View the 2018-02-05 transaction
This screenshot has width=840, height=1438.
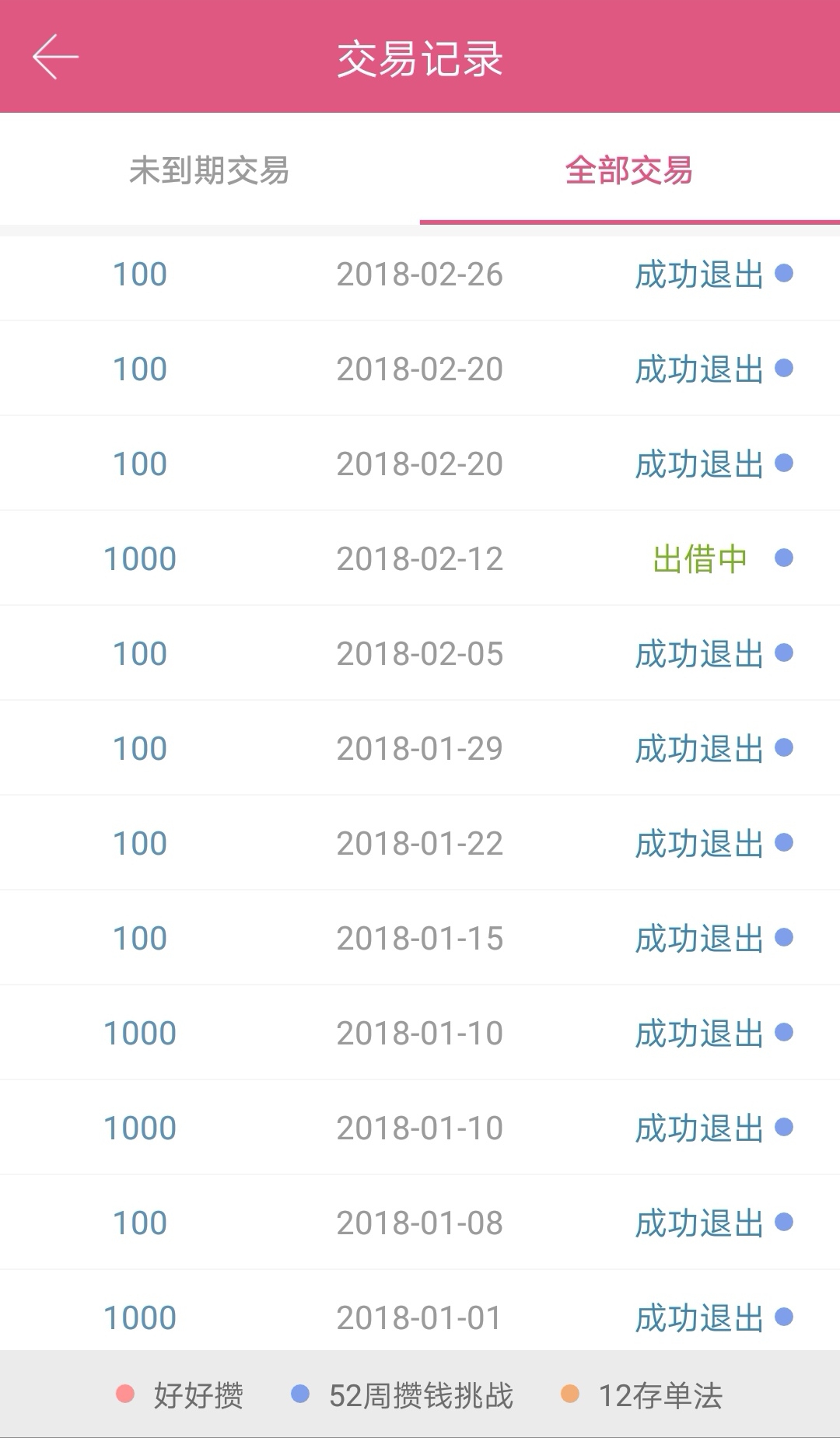click(x=420, y=653)
